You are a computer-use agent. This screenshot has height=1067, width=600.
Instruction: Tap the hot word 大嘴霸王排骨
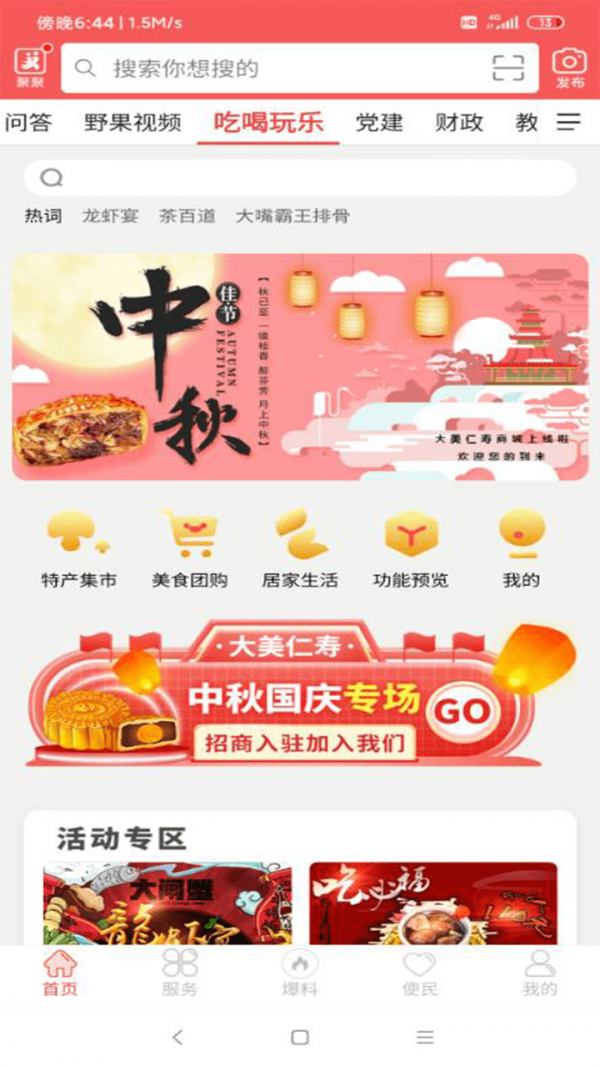click(x=293, y=215)
